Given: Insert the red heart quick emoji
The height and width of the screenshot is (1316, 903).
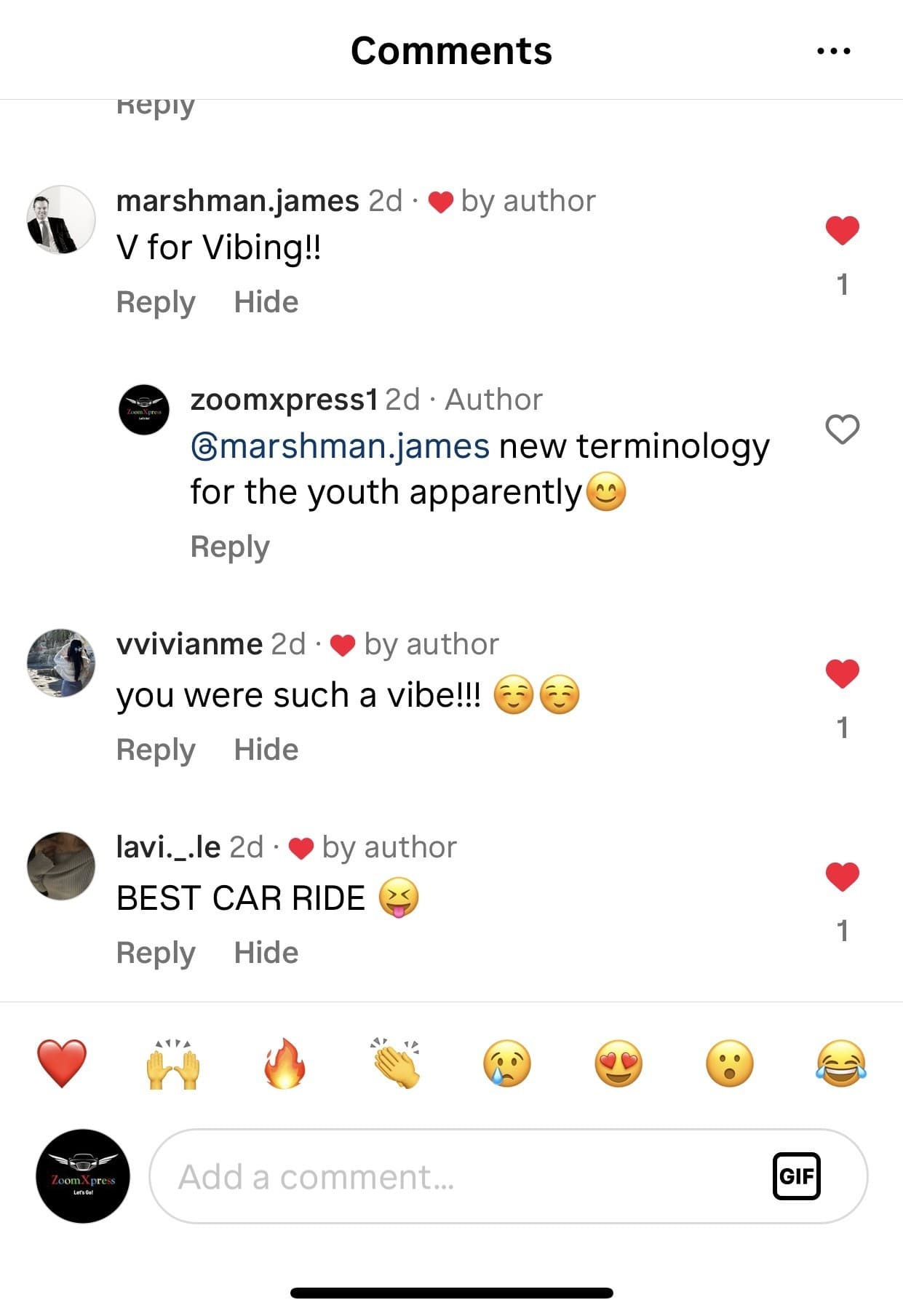Looking at the screenshot, I should pyautogui.click(x=62, y=1063).
